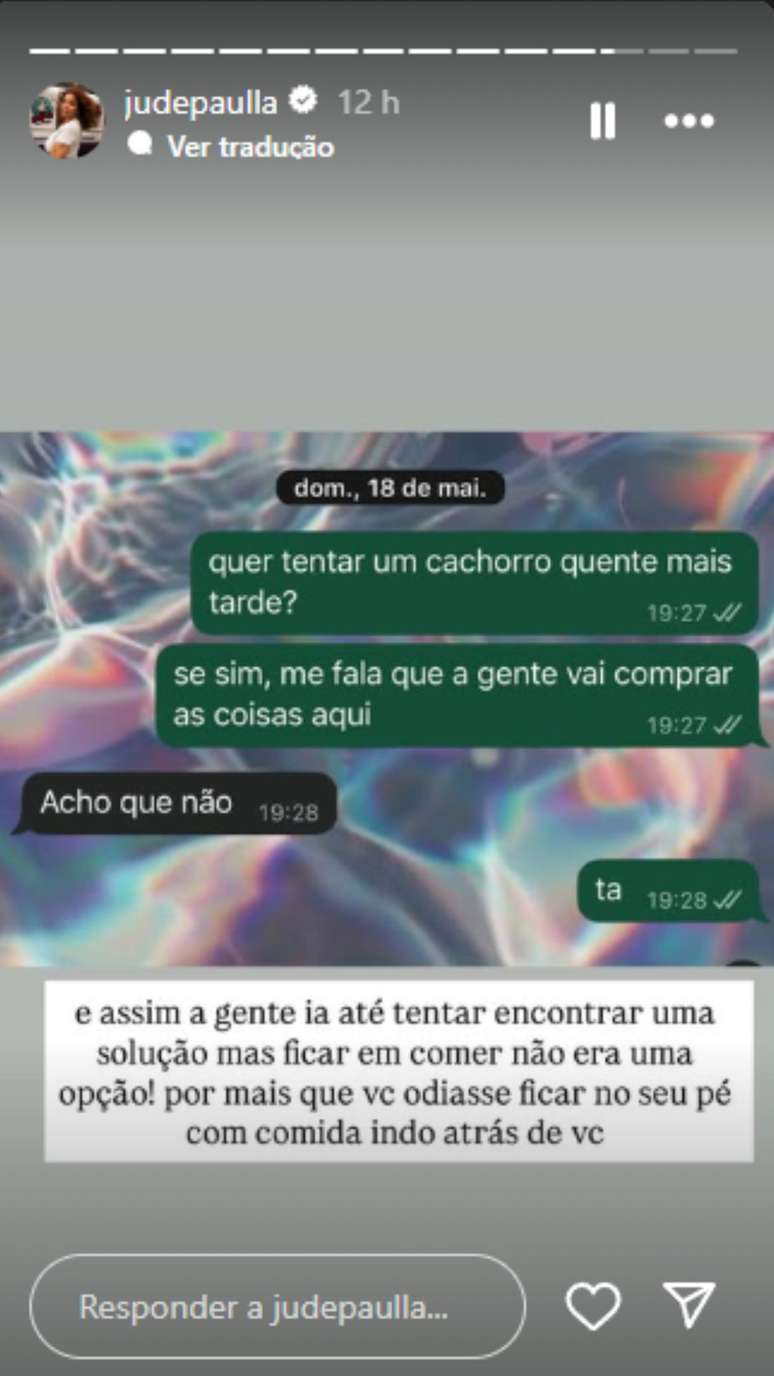This screenshot has height=1376, width=774.
Task: Share the story via paper plane icon
Action: 690,1305
